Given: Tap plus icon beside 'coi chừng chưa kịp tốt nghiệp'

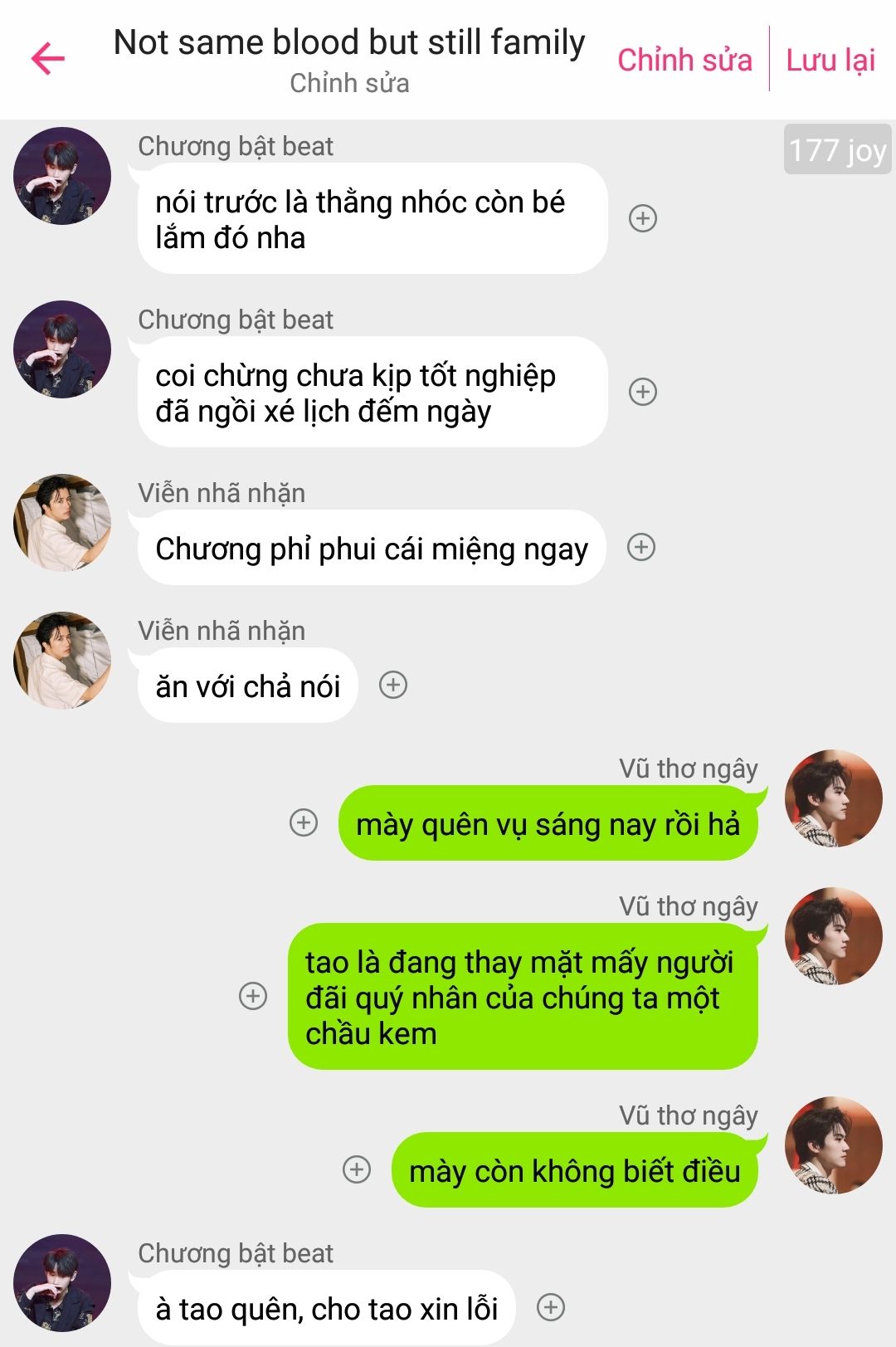Looking at the screenshot, I should click(643, 392).
